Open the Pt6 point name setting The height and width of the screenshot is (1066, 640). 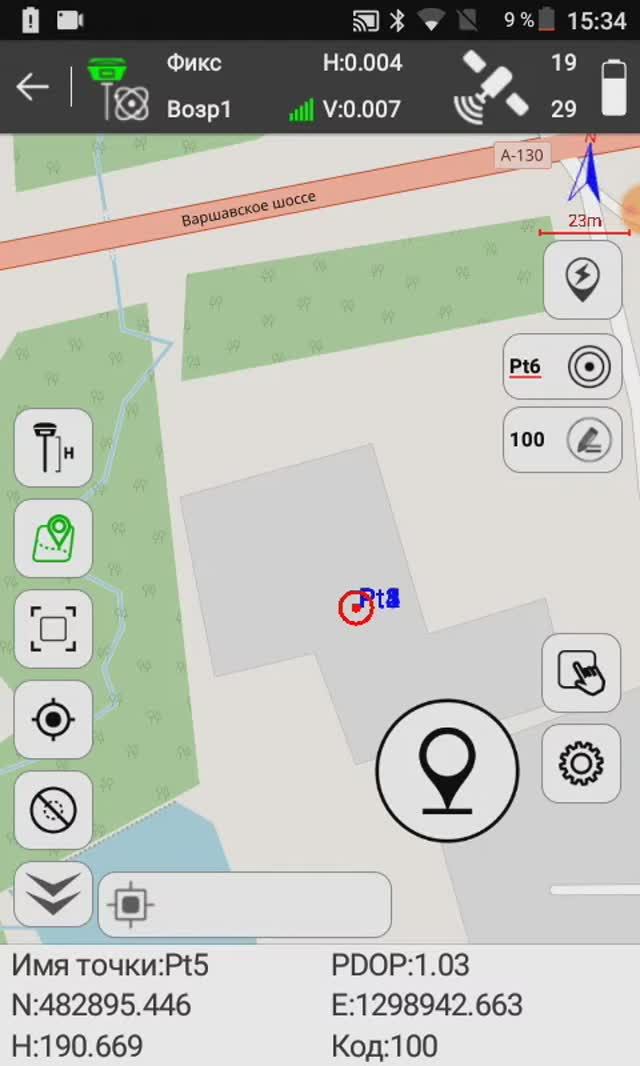click(563, 367)
